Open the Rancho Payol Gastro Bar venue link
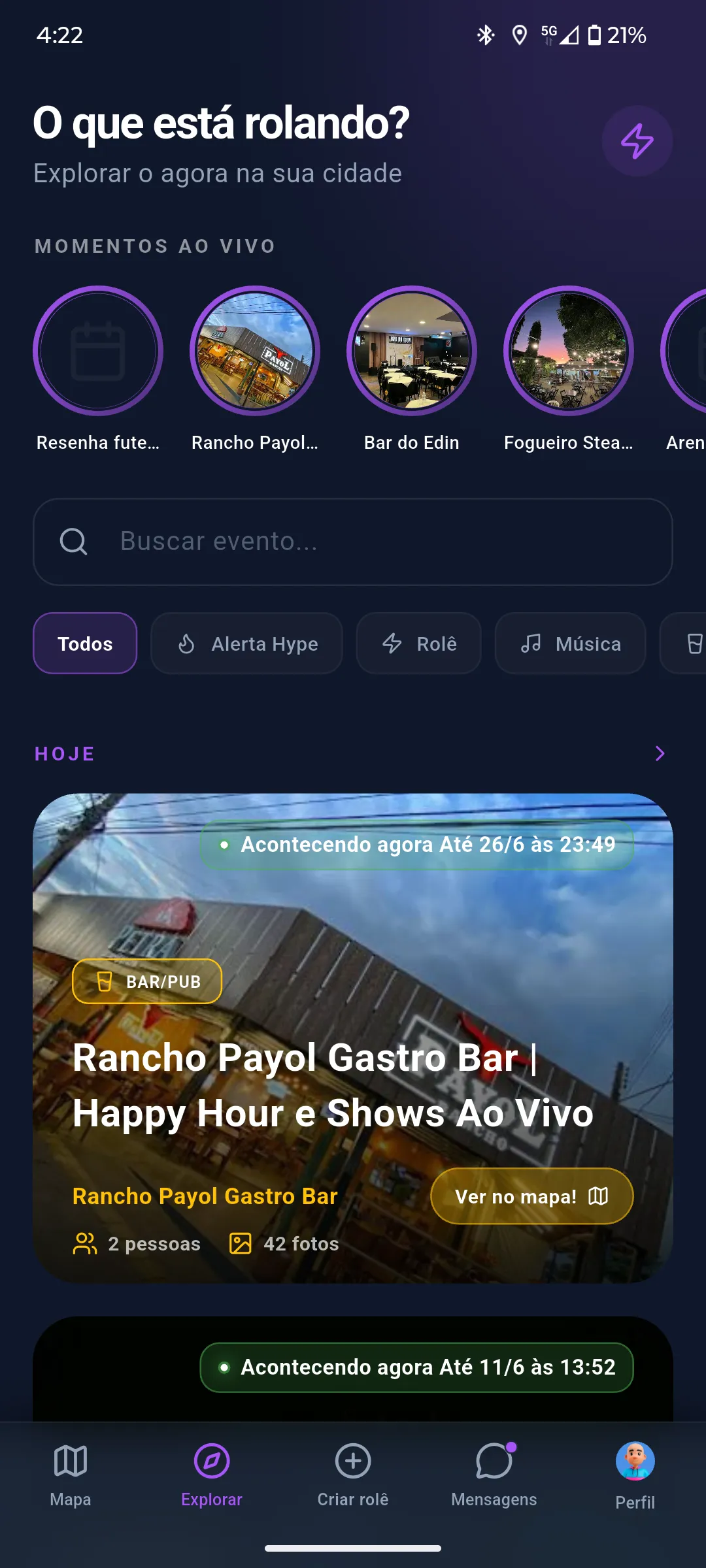This screenshot has height=1568, width=706. [205, 1196]
